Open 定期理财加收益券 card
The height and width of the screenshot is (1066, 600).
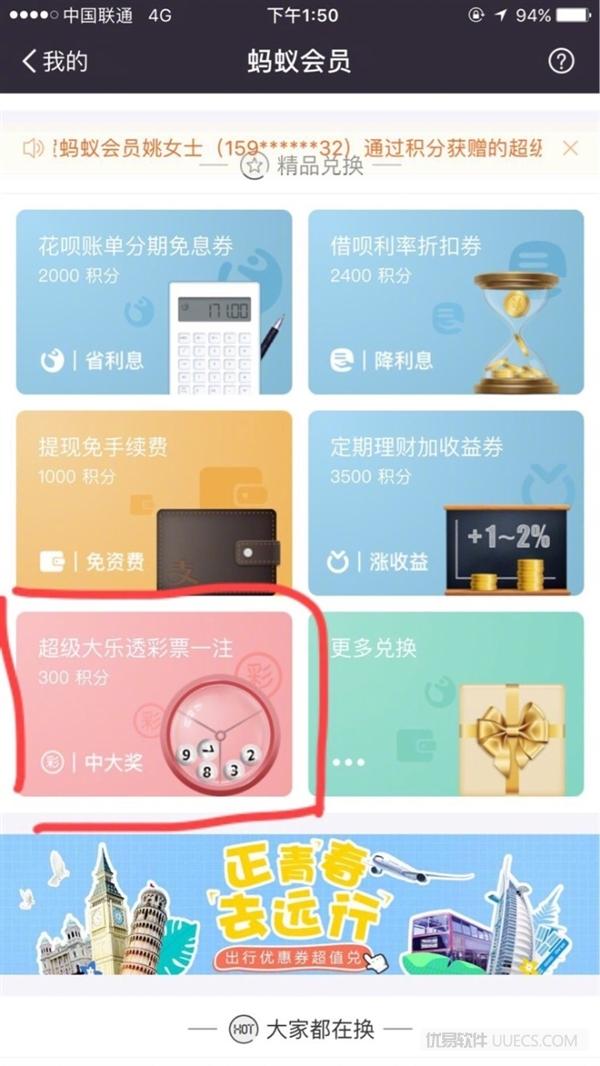point(446,502)
